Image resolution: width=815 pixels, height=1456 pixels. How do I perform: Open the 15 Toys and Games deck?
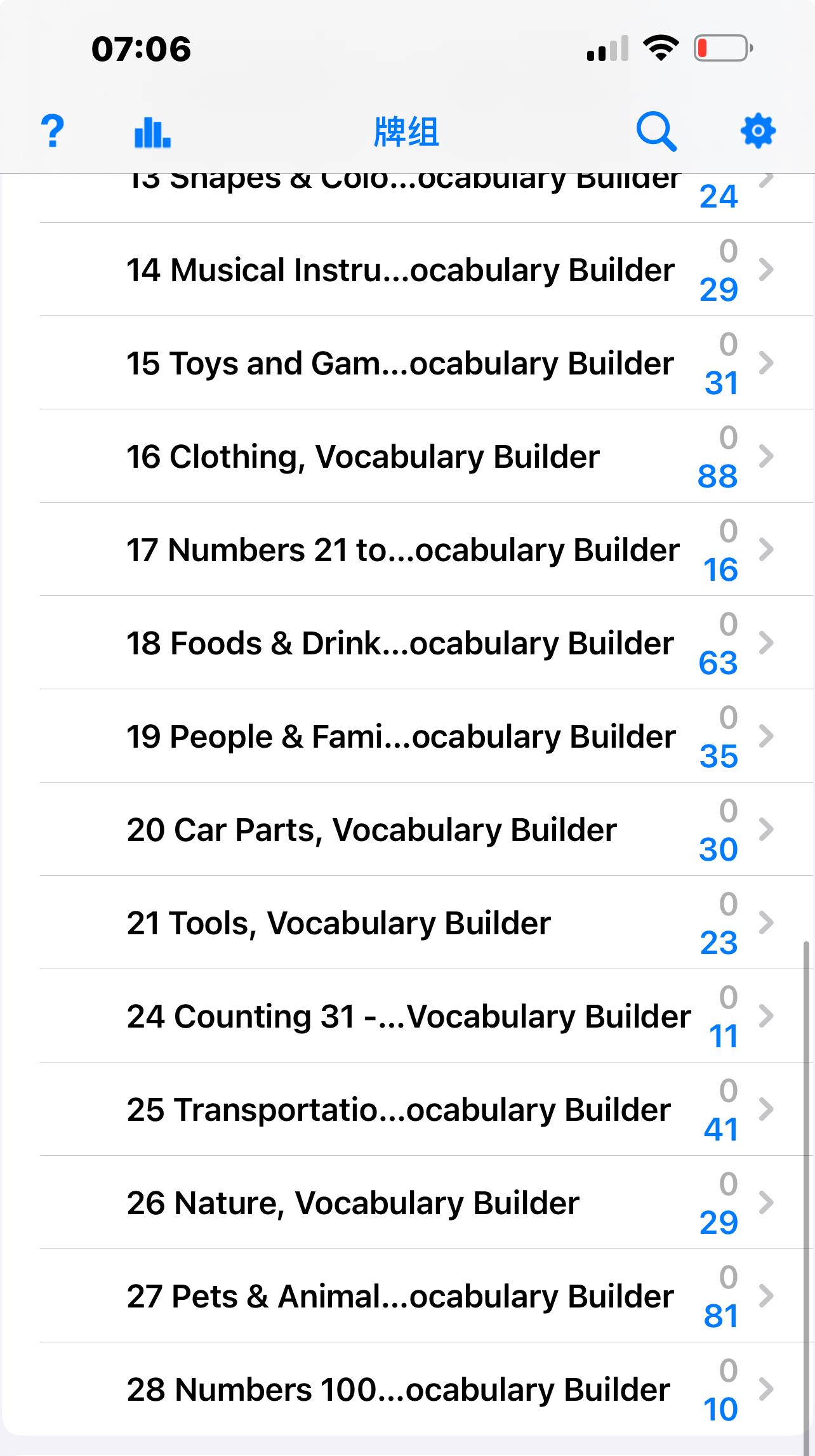click(427, 363)
